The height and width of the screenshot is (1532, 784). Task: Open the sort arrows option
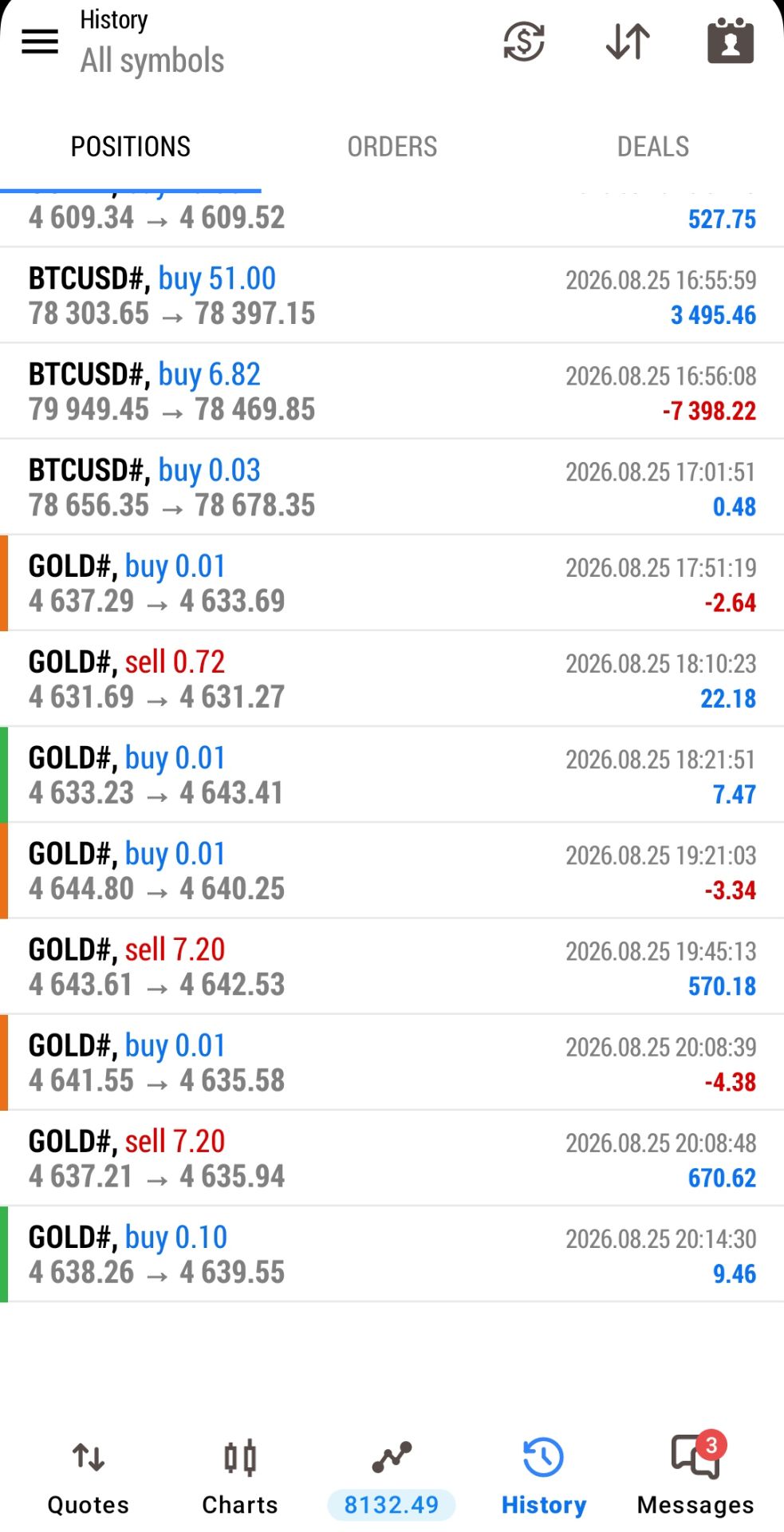tap(628, 41)
